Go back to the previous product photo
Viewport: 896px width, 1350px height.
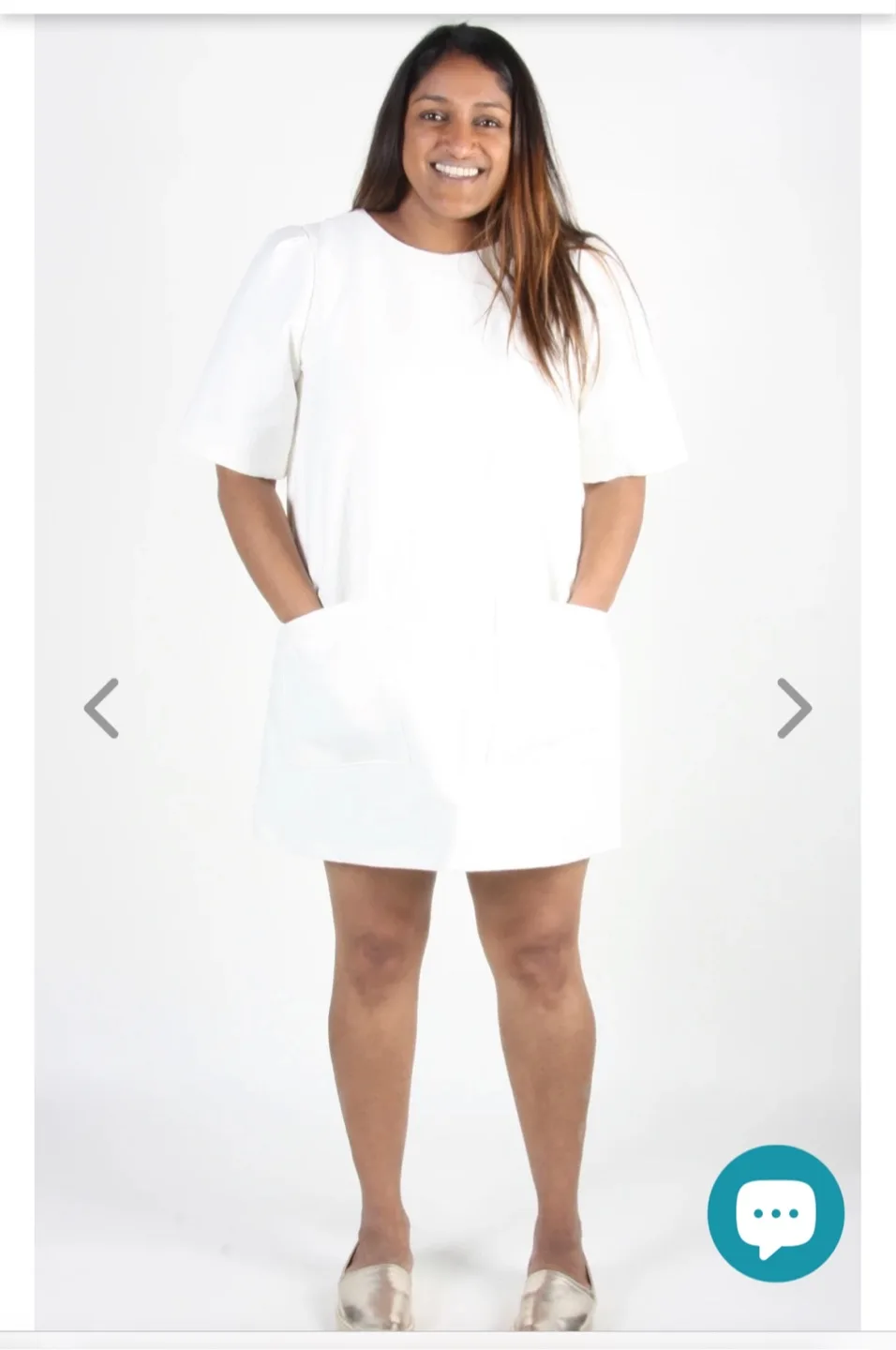[103, 706]
